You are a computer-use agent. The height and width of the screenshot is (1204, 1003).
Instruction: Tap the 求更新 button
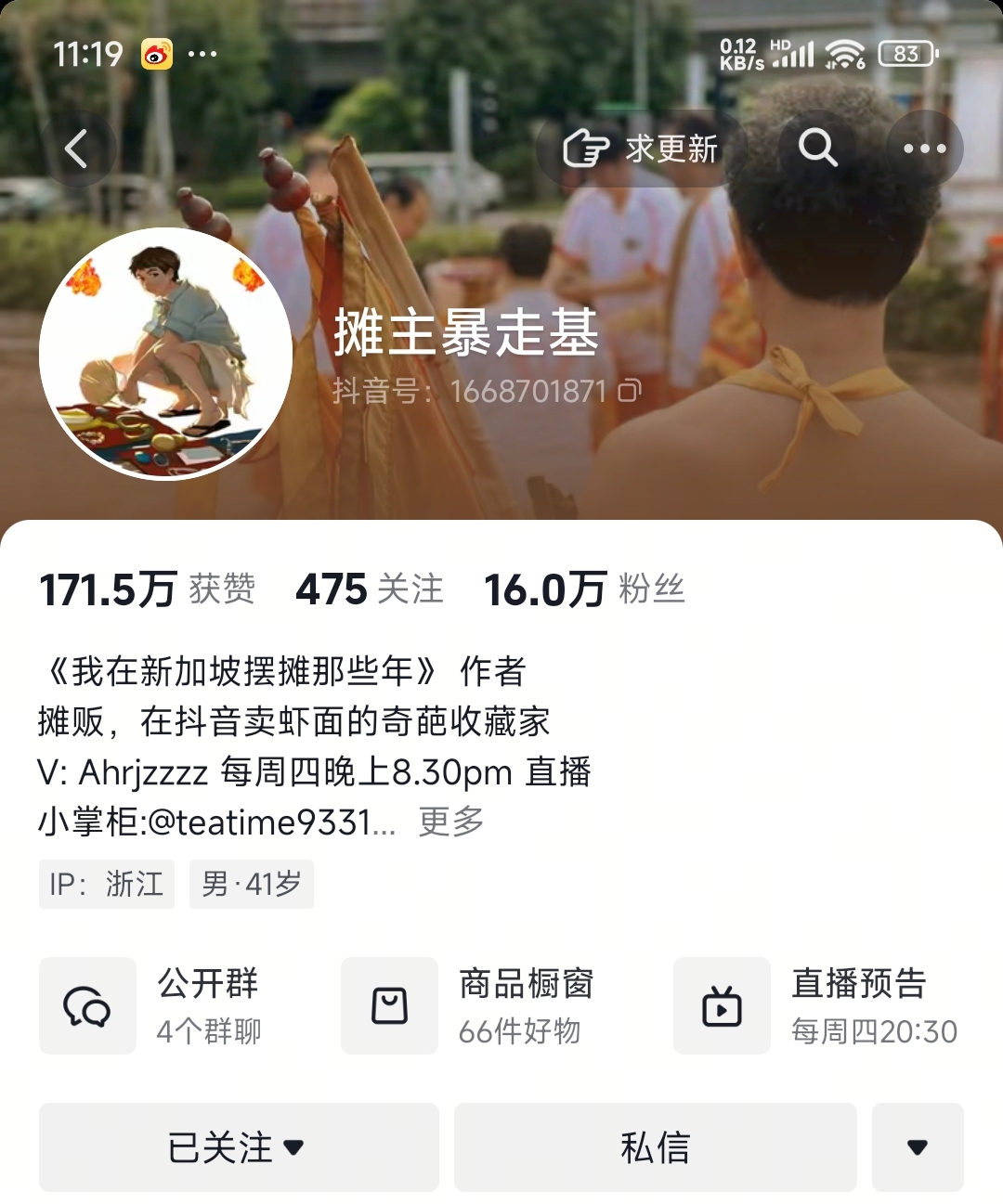point(641,149)
